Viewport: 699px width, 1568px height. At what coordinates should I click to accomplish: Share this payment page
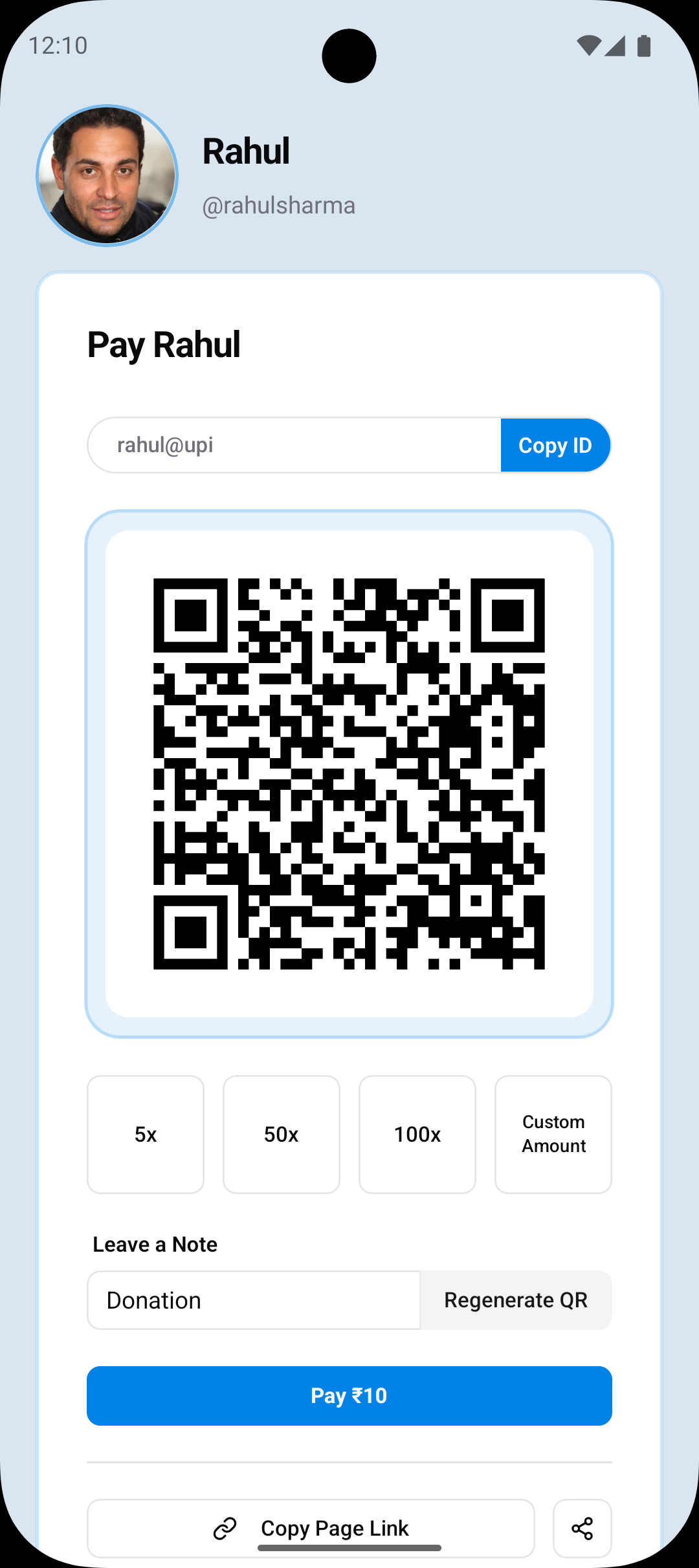coord(582,1528)
